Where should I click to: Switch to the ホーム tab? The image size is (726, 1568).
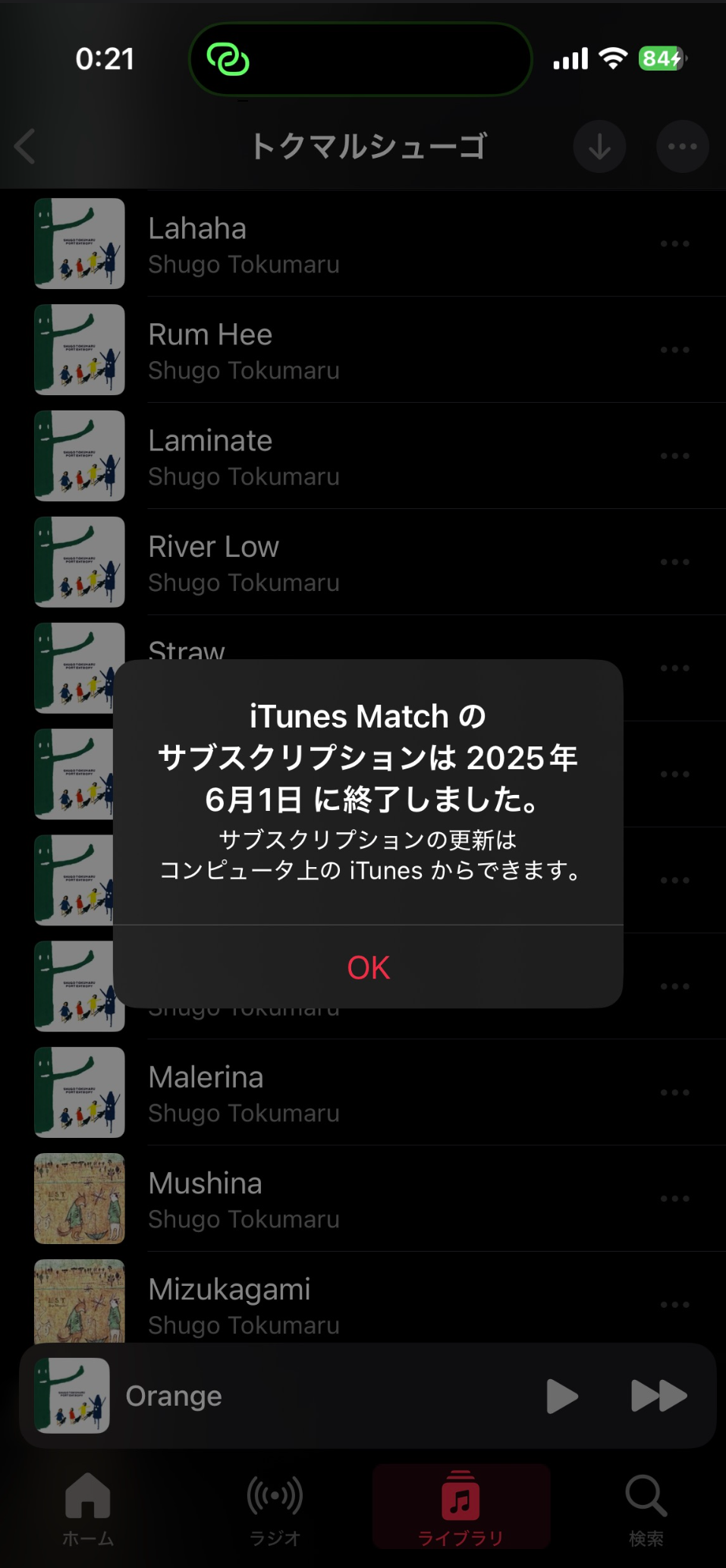pos(88,1507)
